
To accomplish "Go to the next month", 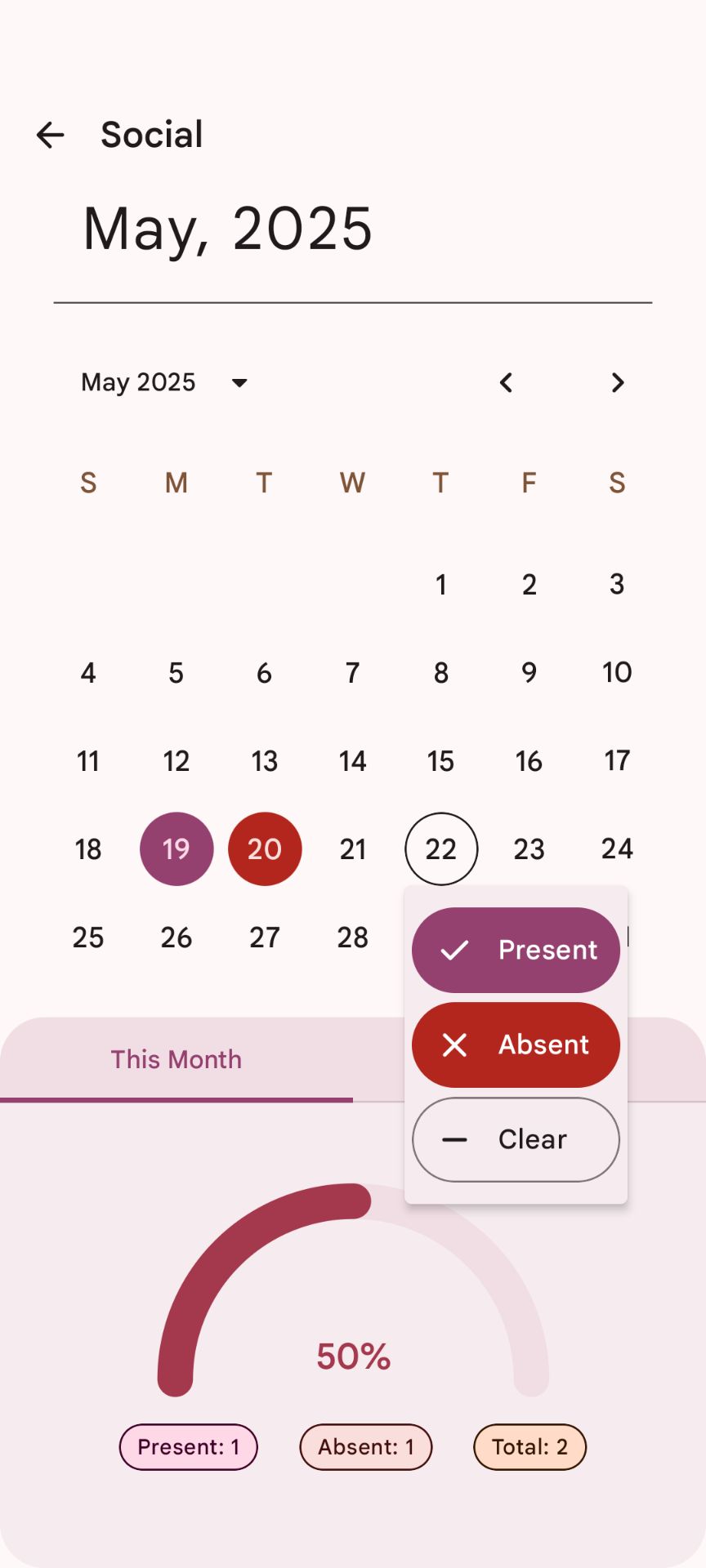I will 618,382.
